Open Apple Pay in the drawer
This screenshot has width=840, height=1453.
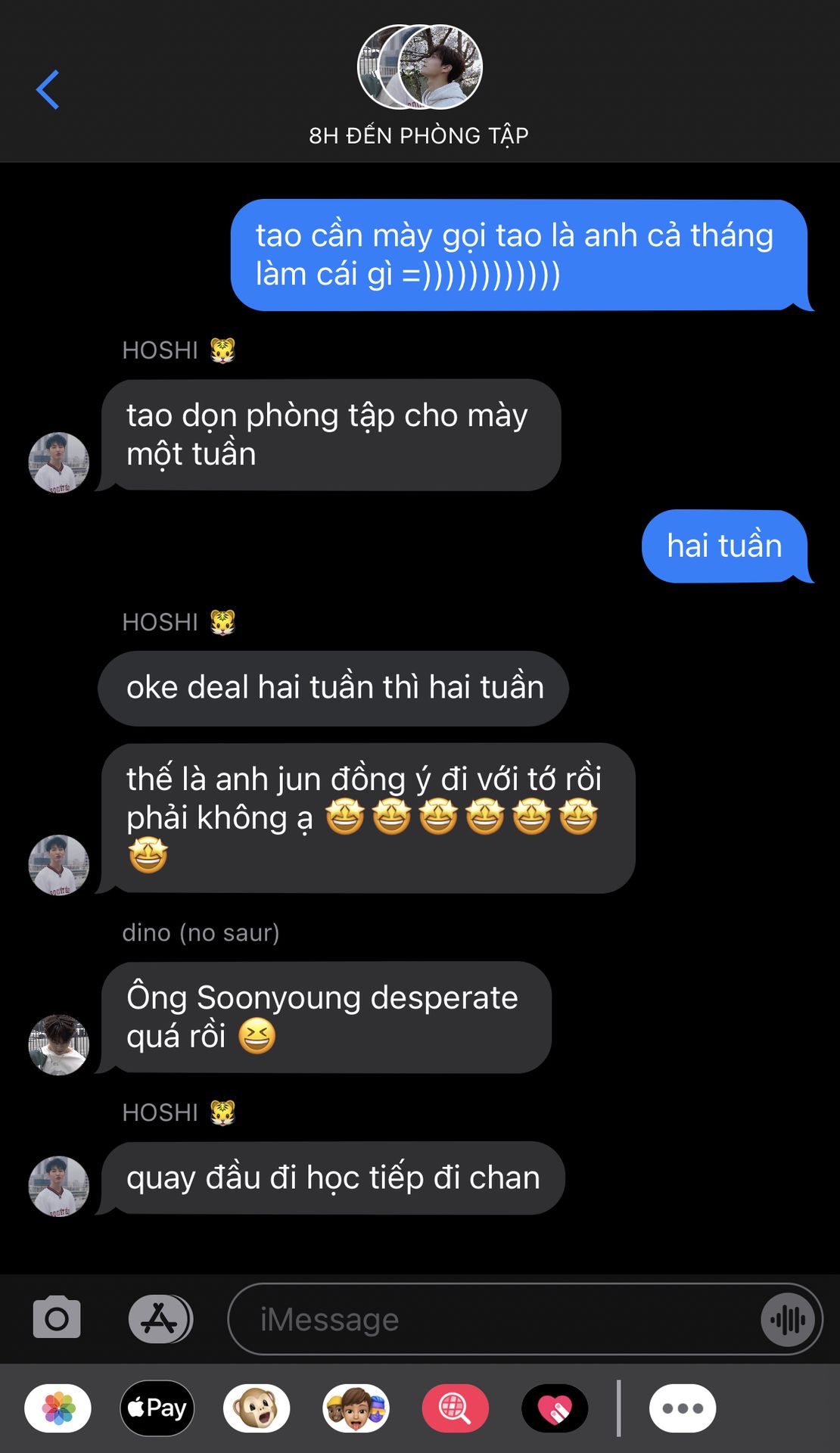pos(157,1408)
